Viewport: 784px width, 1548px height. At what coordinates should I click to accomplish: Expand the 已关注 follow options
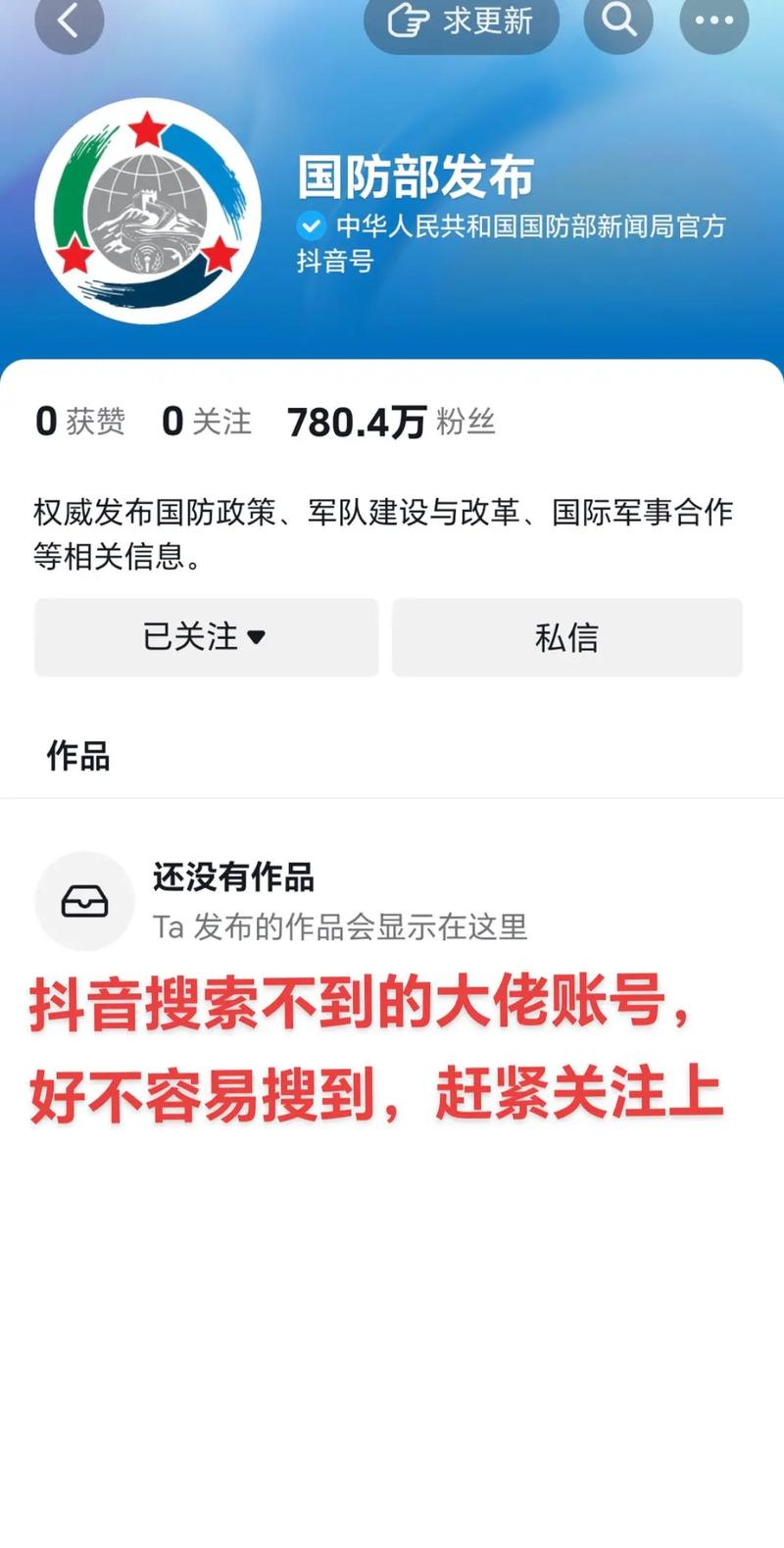click(x=207, y=637)
